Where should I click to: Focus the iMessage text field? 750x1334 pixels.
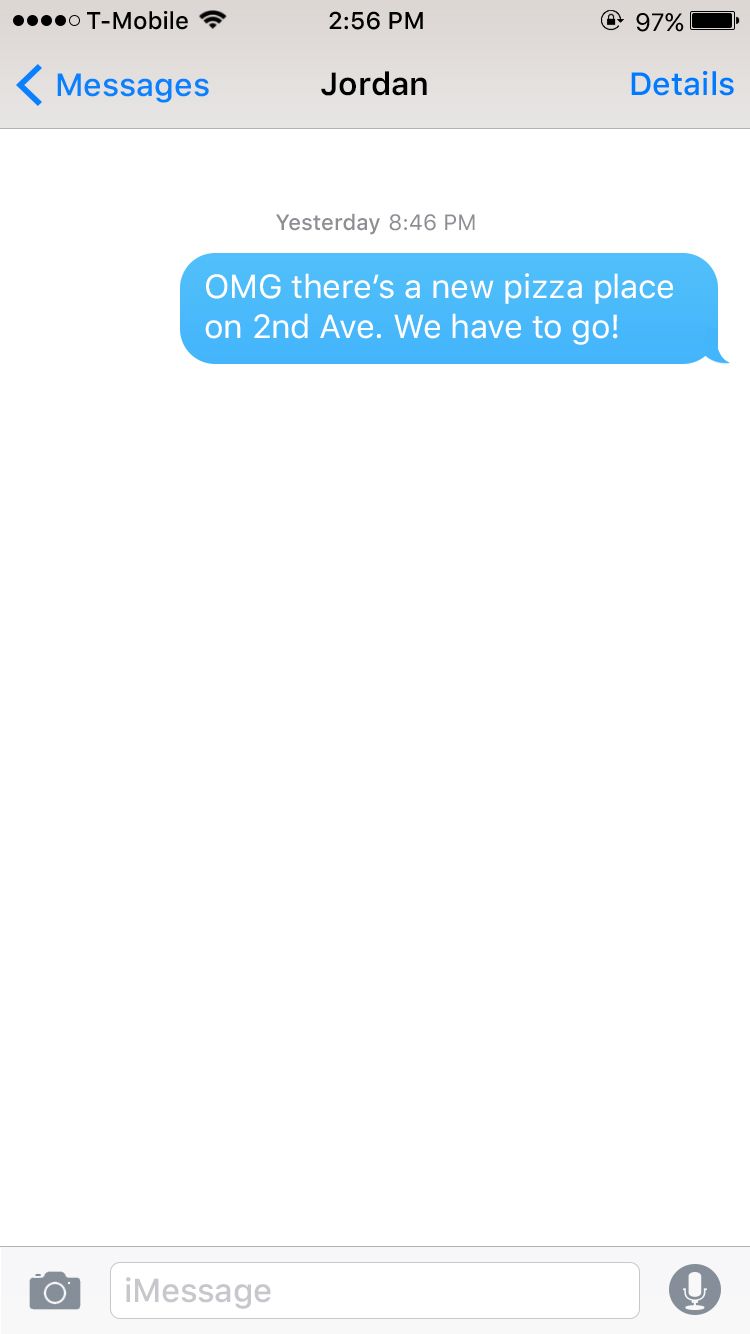[x=374, y=1290]
